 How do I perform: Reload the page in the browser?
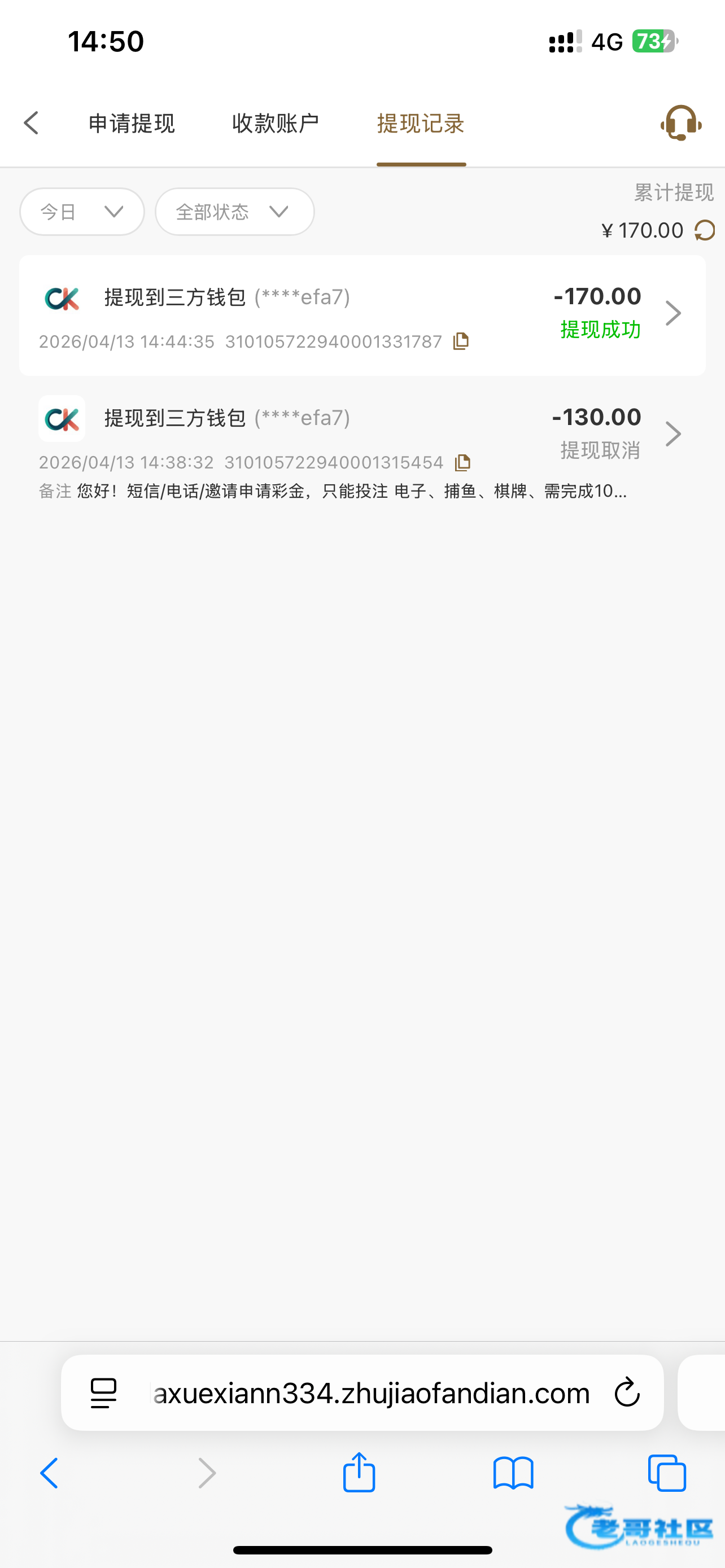click(x=627, y=1392)
